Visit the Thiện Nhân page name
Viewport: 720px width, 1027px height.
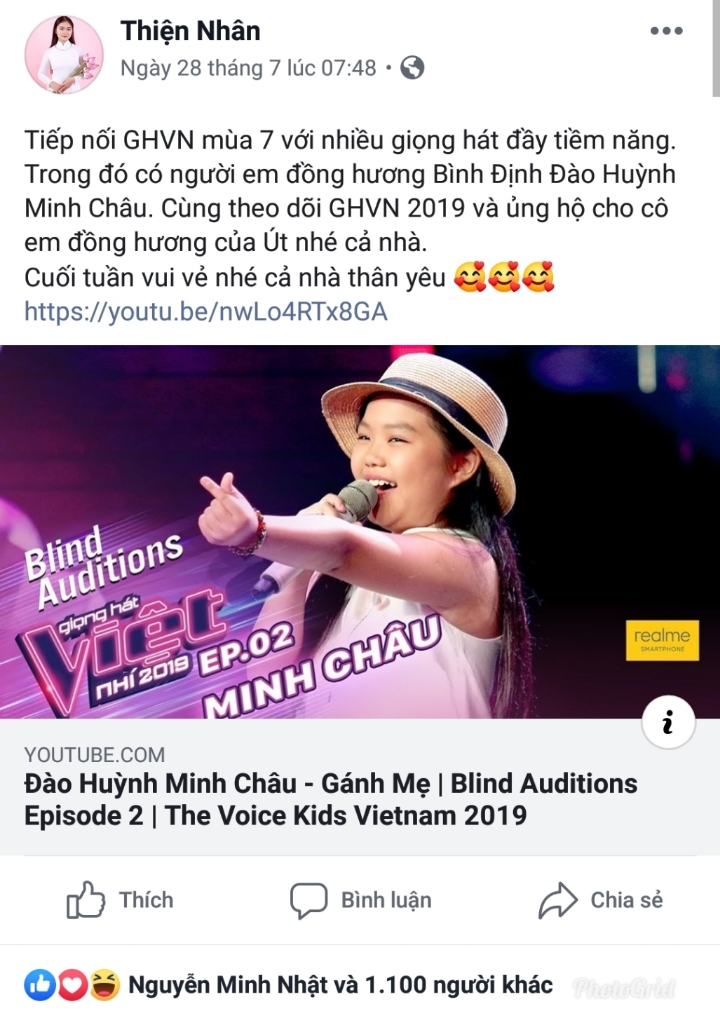(x=190, y=31)
